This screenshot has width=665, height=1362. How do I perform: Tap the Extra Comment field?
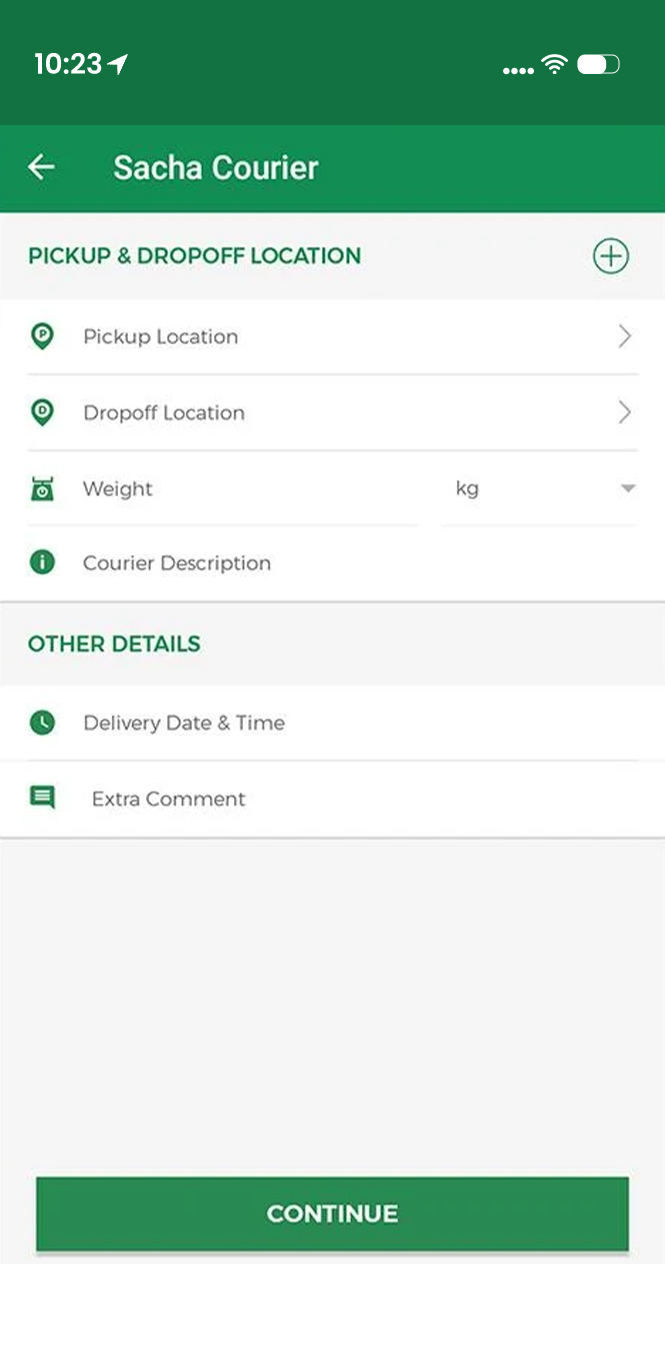pyautogui.click(x=332, y=799)
